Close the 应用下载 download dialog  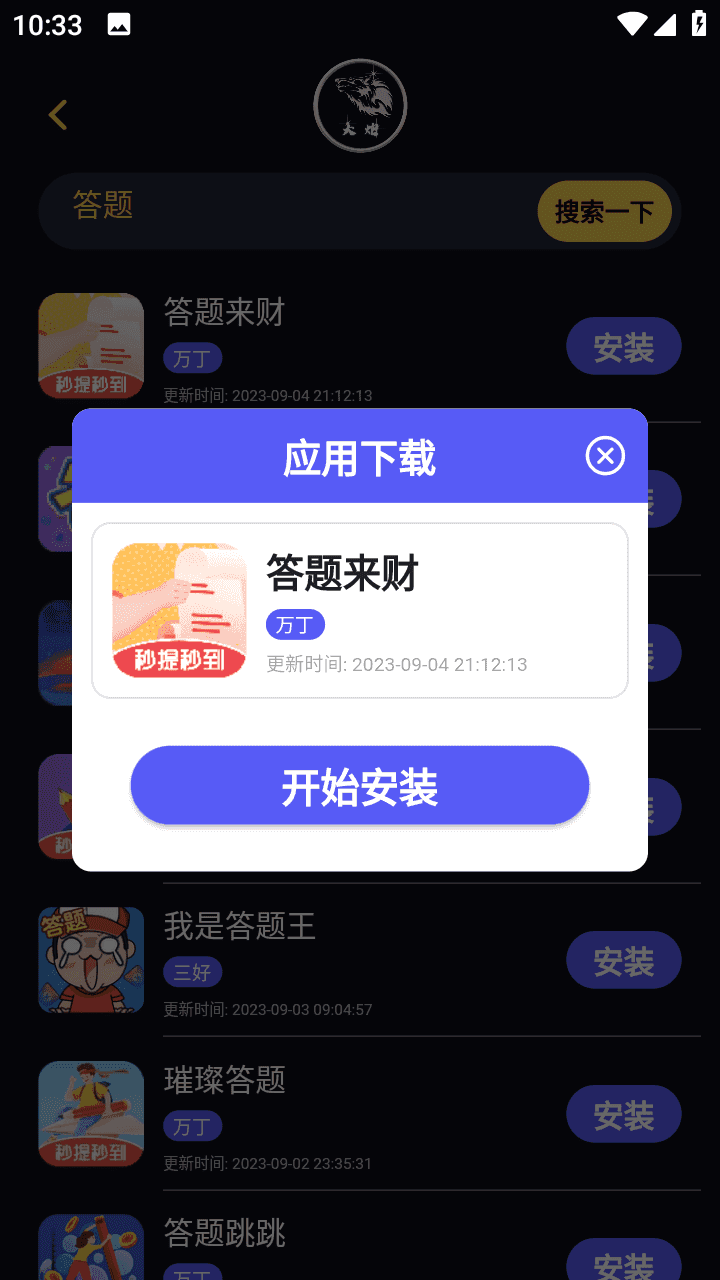click(x=604, y=456)
